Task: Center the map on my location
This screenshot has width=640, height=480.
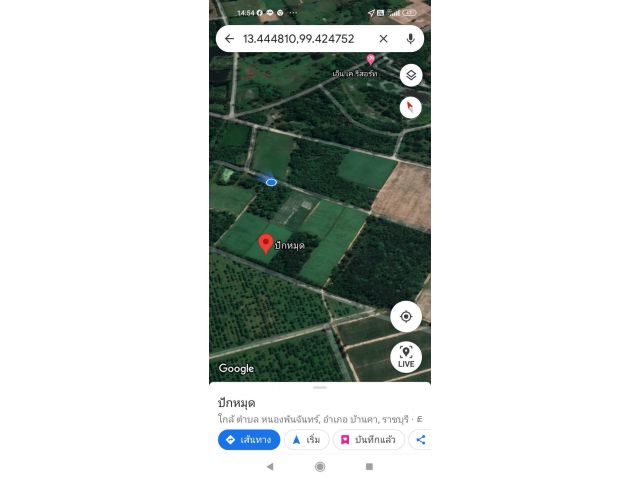Action: tap(405, 316)
